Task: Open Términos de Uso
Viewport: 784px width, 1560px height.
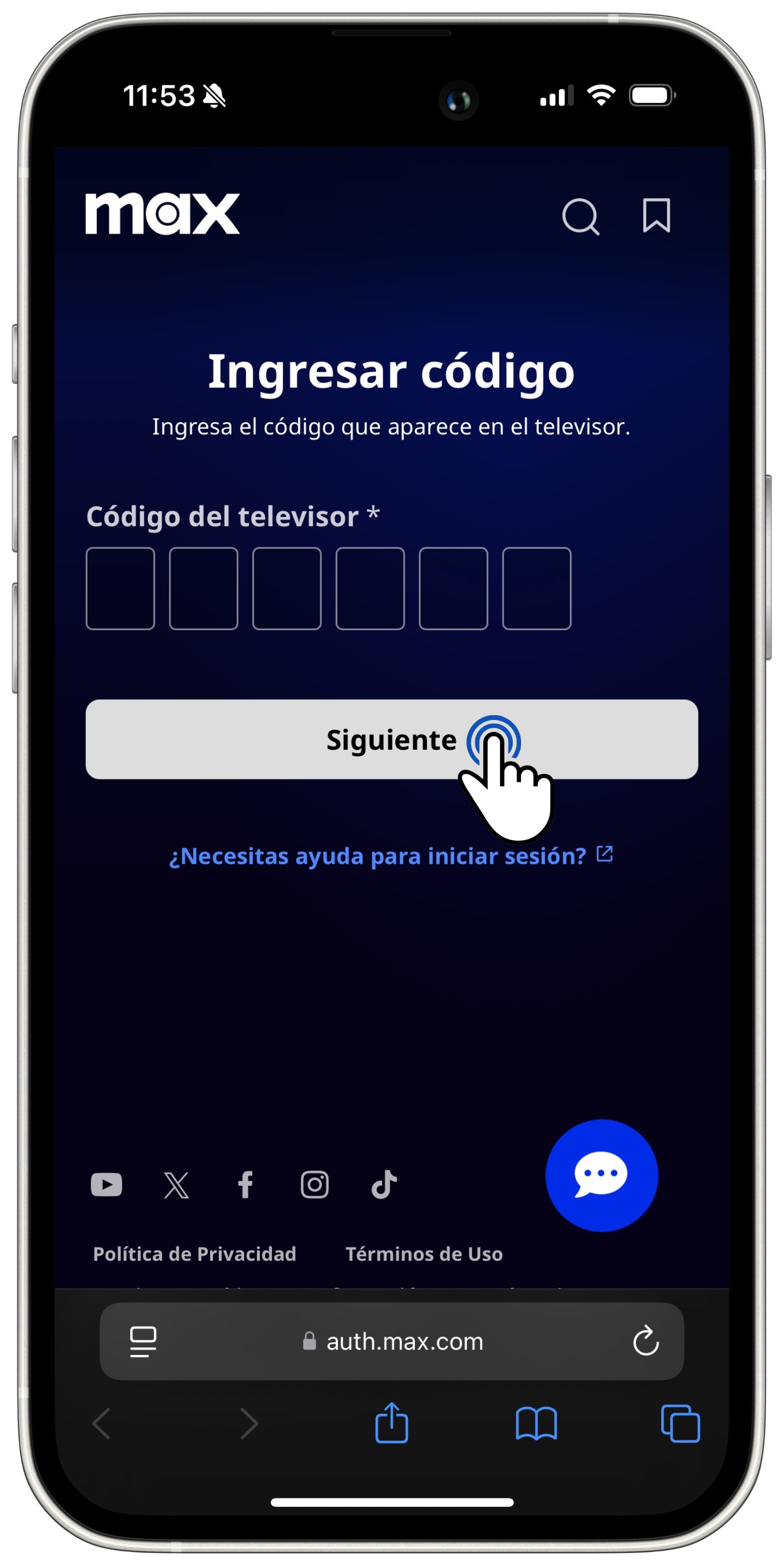Action: pyautogui.click(x=424, y=1253)
